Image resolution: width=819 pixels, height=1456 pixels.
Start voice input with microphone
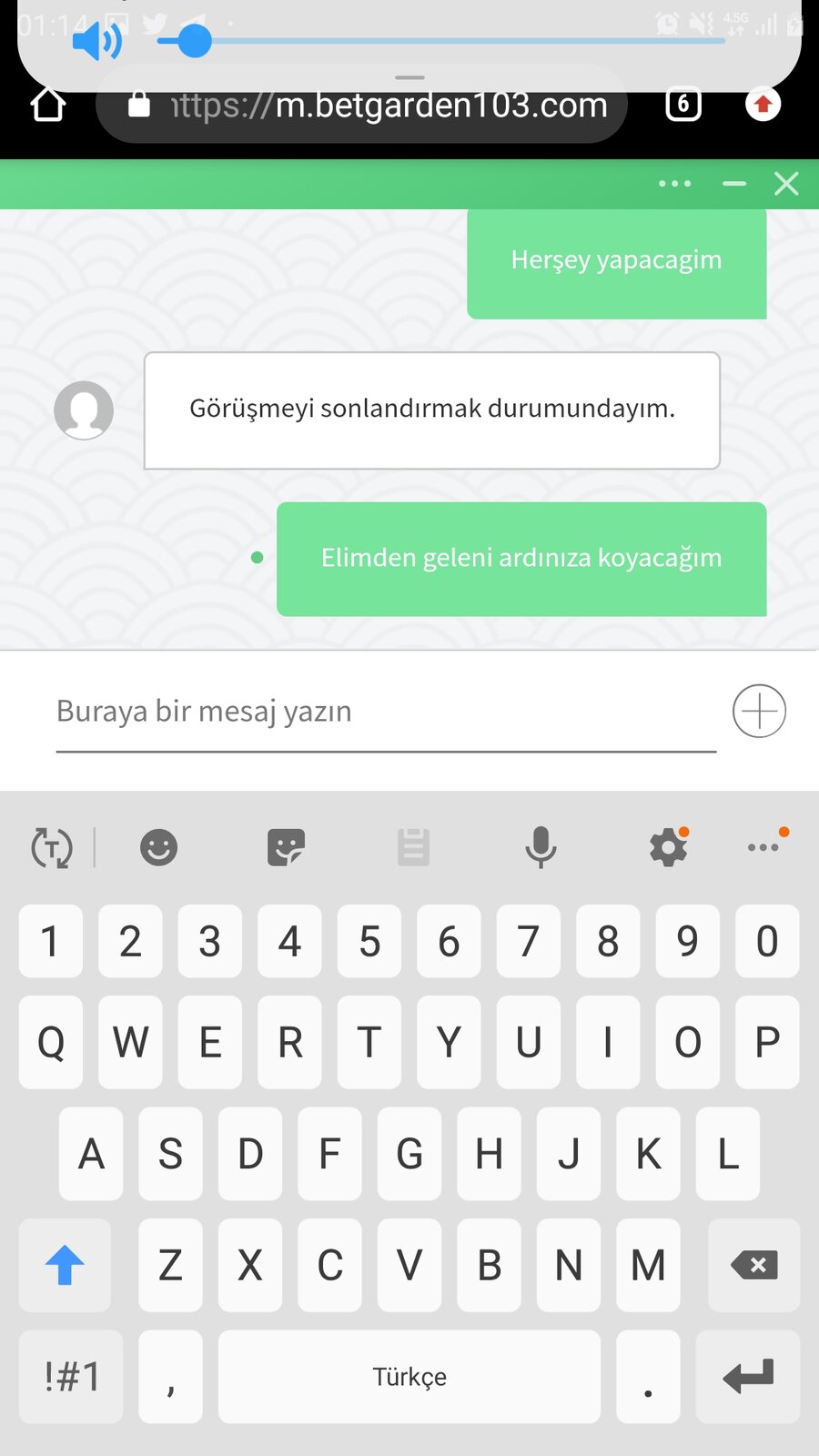click(541, 847)
